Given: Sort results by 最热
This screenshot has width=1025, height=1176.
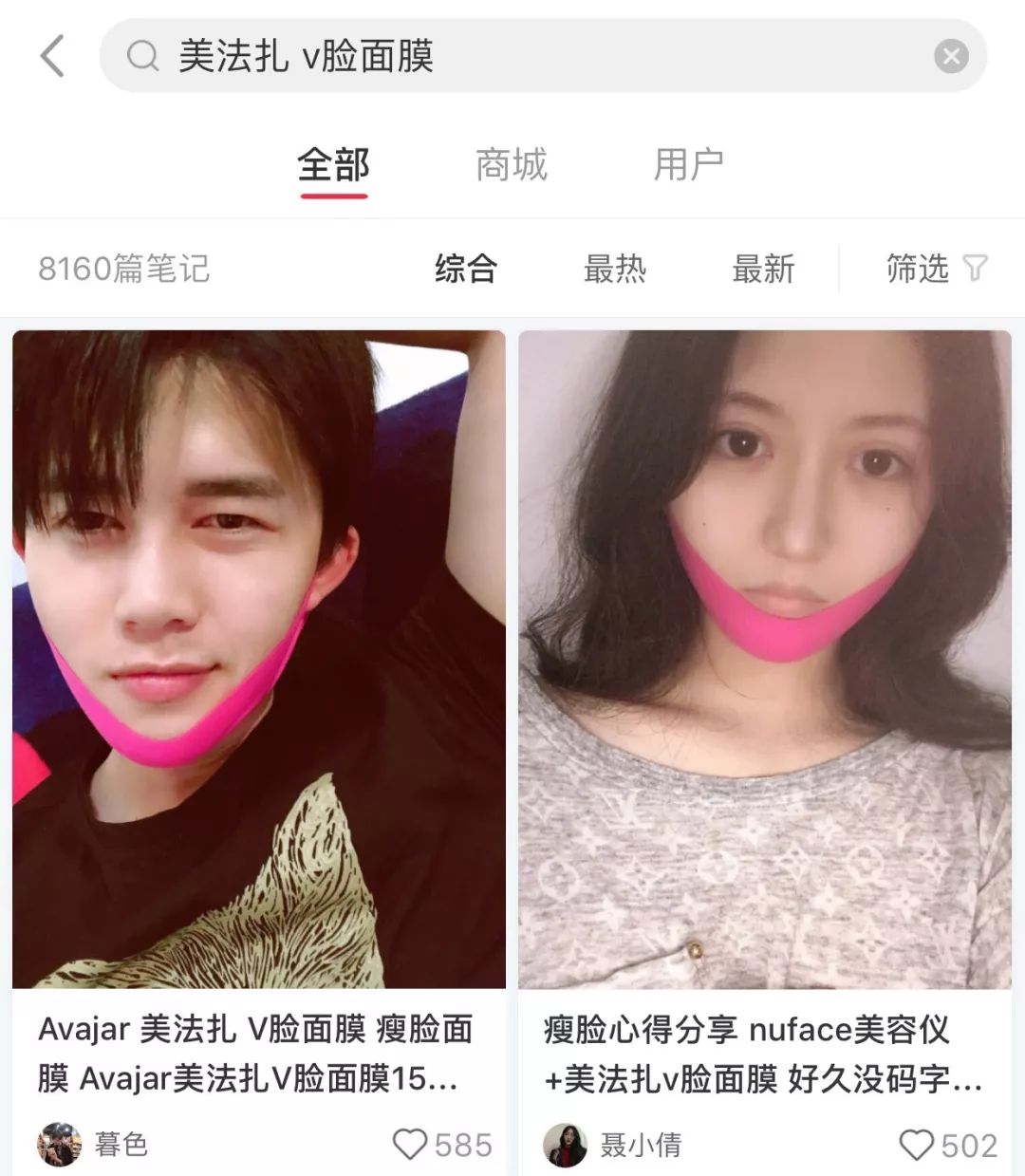Looking at the screenshot, I should 614,269.
